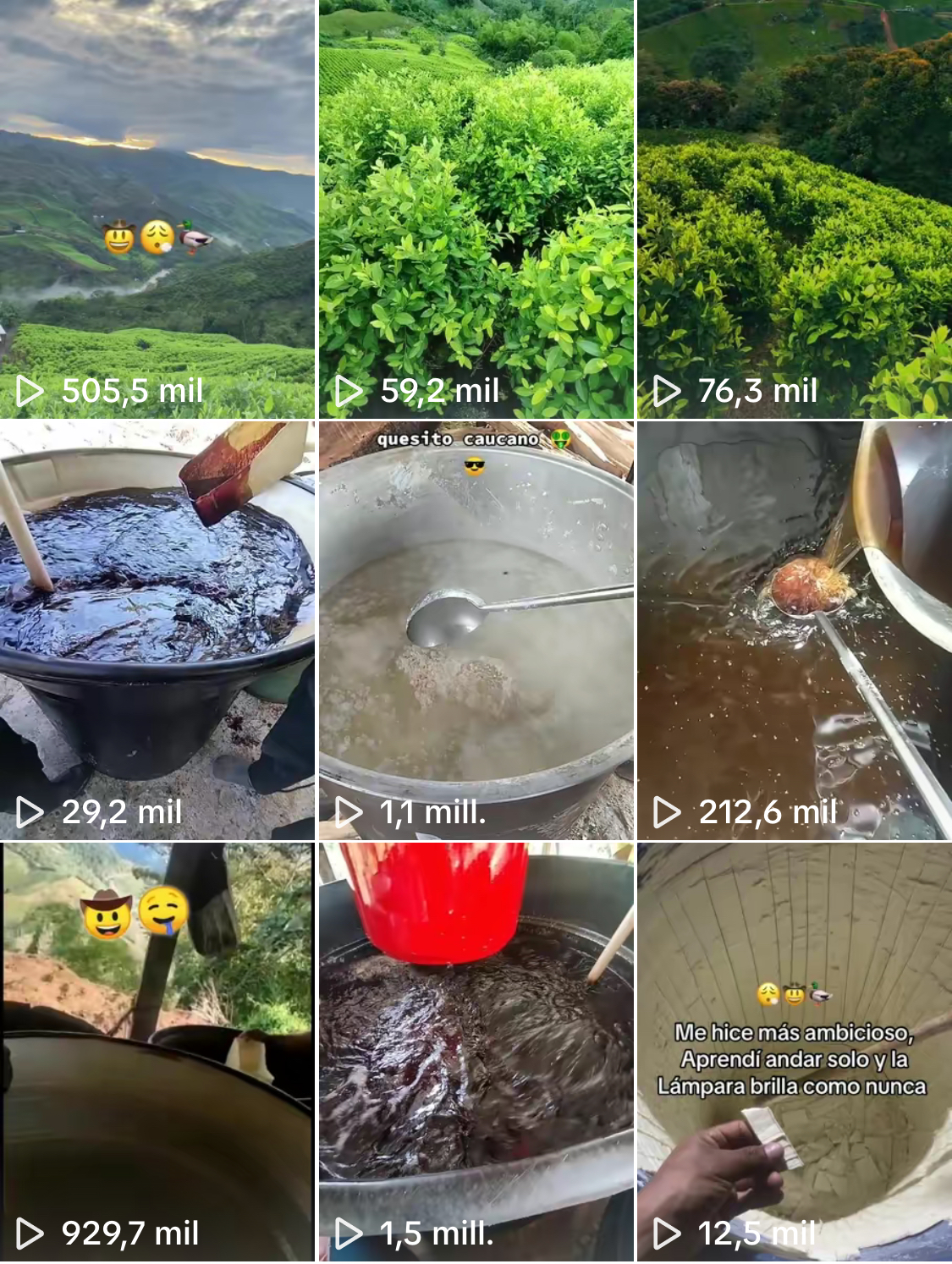Watch the video with 1,5 mill. views
This screenshot has height=1264, width=952.
(476, 1052)
